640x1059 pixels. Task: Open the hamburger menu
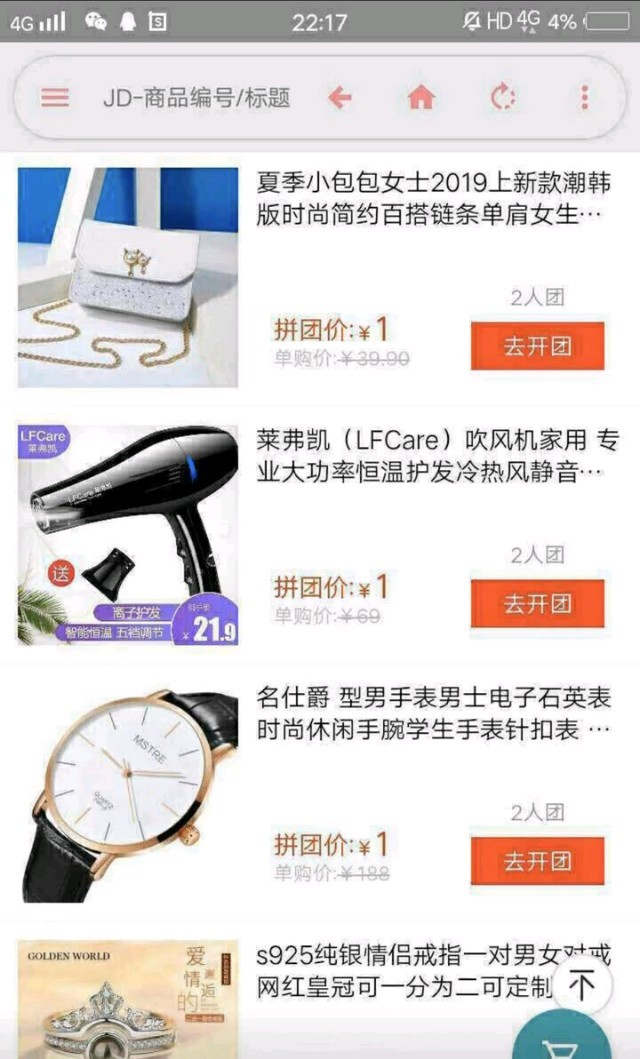click(55, 97)
